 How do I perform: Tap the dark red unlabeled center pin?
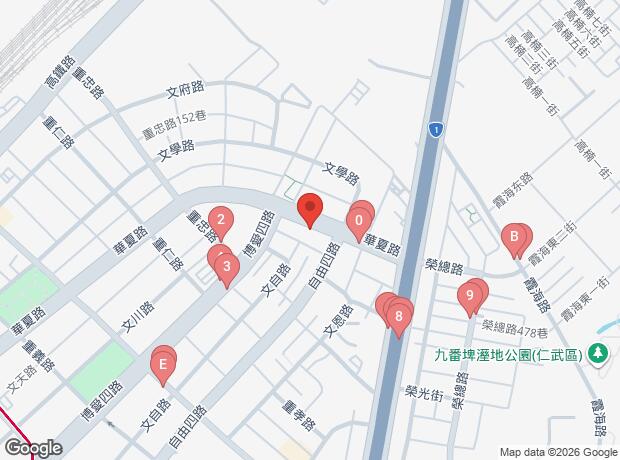[x=310, y=210]
